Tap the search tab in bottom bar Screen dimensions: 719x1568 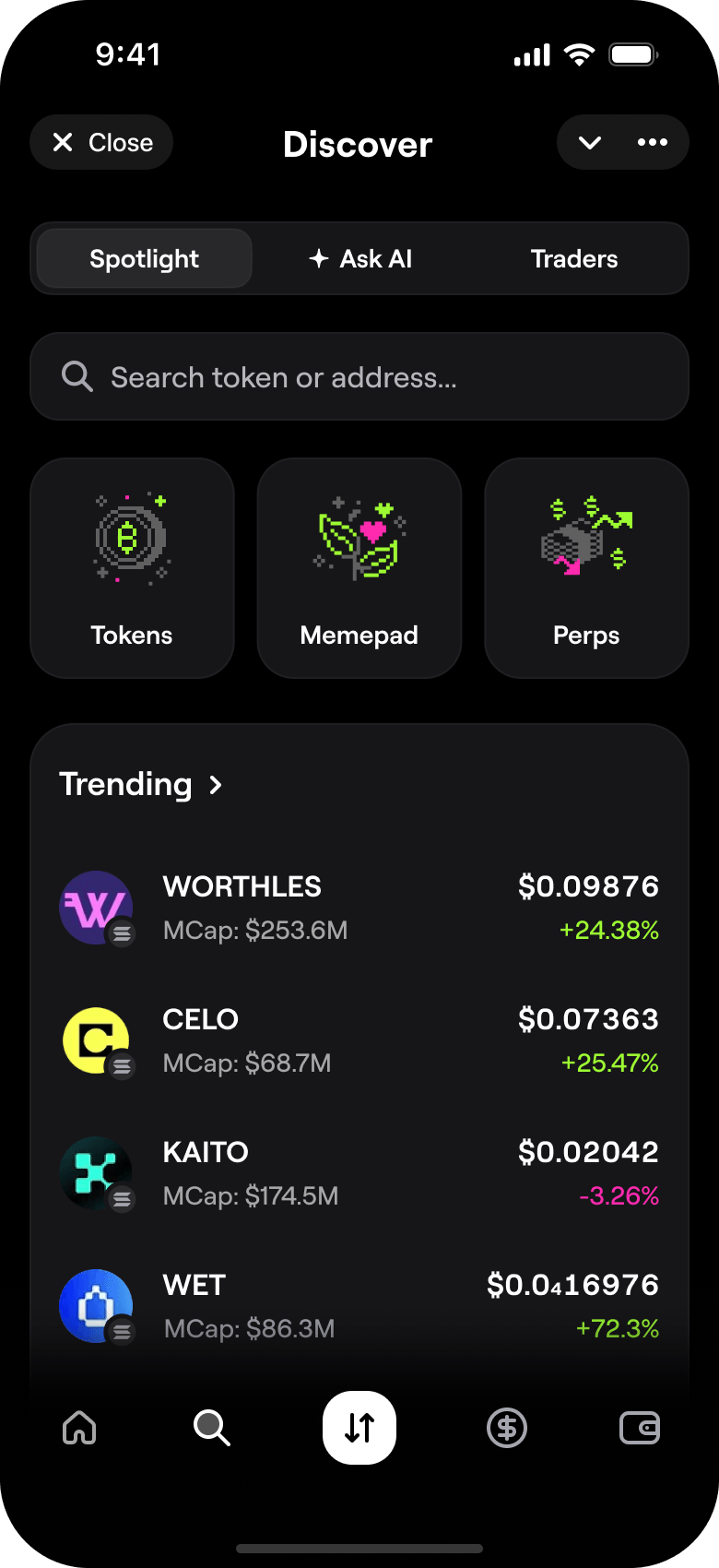[x=212, y=1428]
